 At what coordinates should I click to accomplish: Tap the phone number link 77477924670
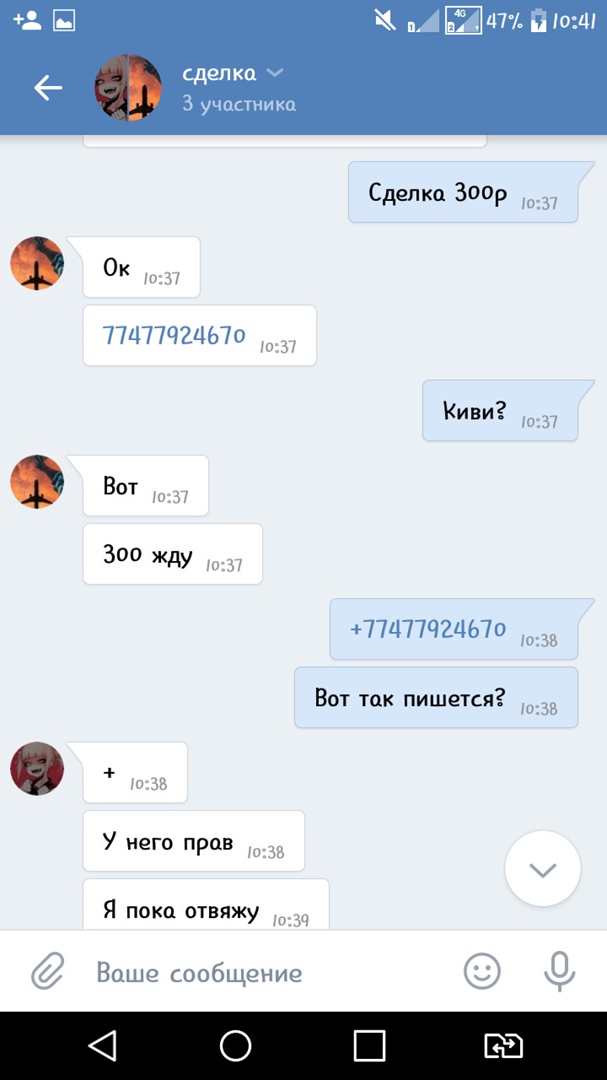174,335
